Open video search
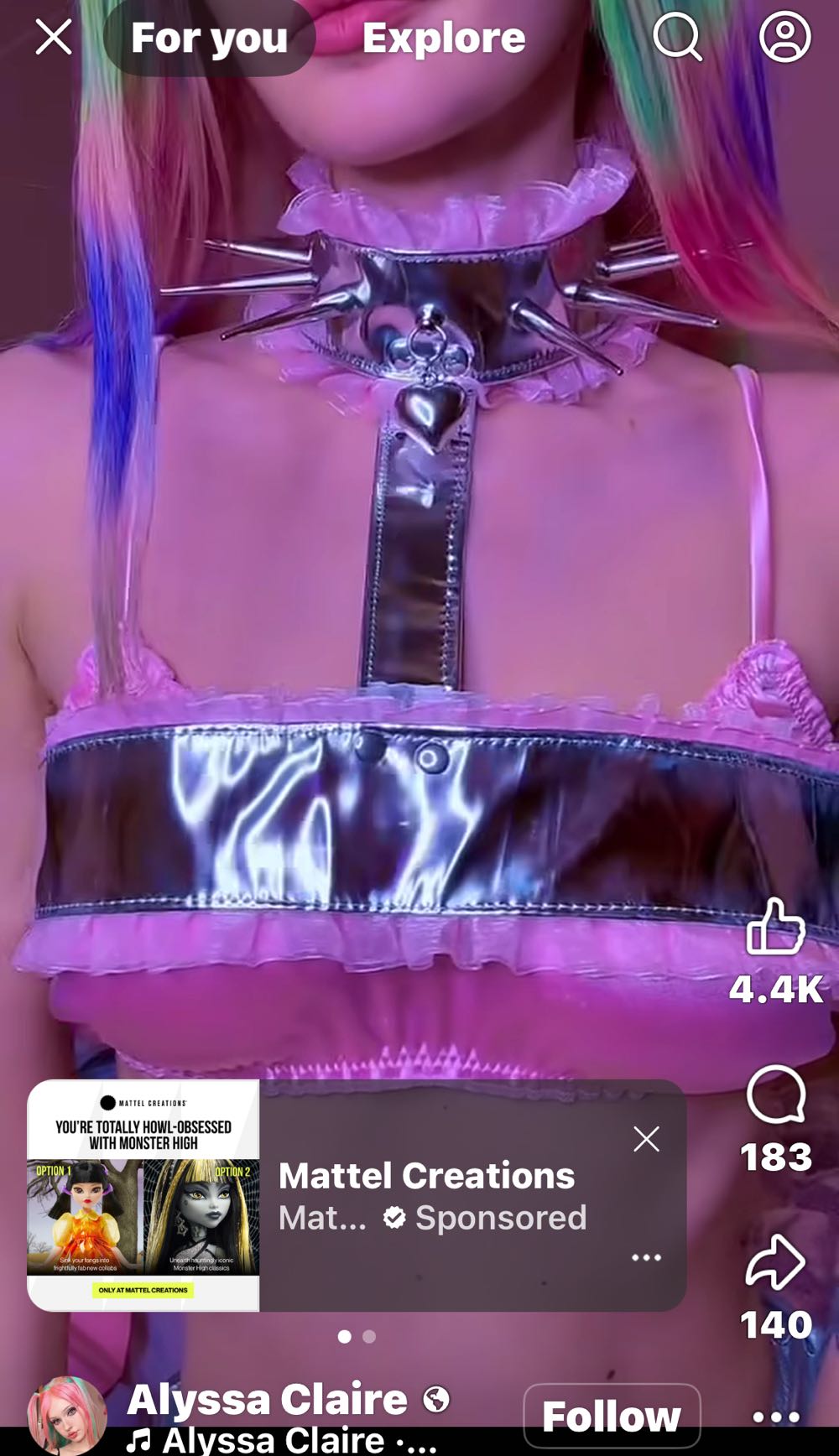This screenshot has height=1456, width=839. point(677,38)
